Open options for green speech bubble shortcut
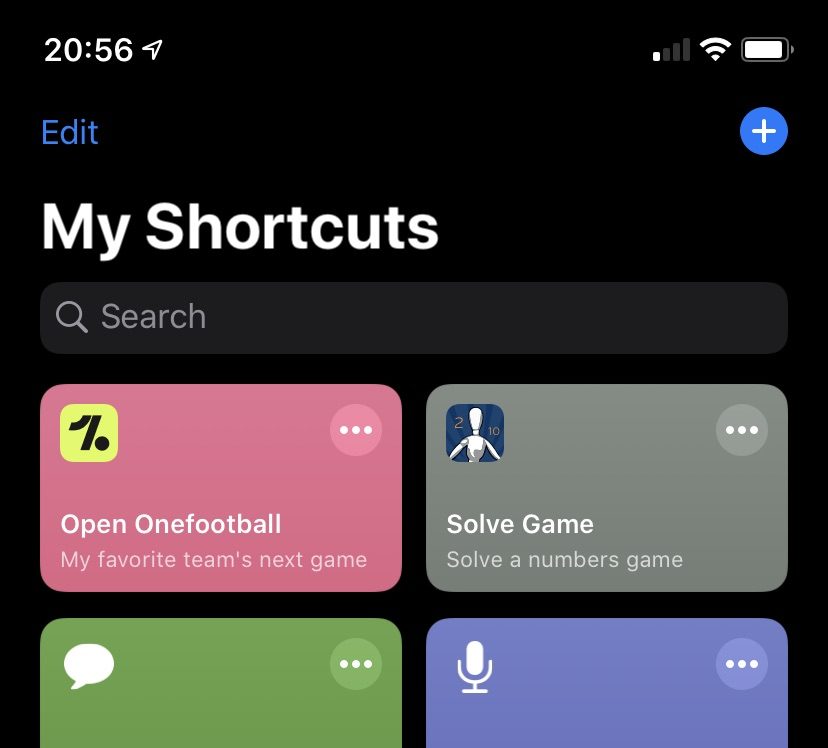The image size is (828, 748). click(x=355, y=664)
